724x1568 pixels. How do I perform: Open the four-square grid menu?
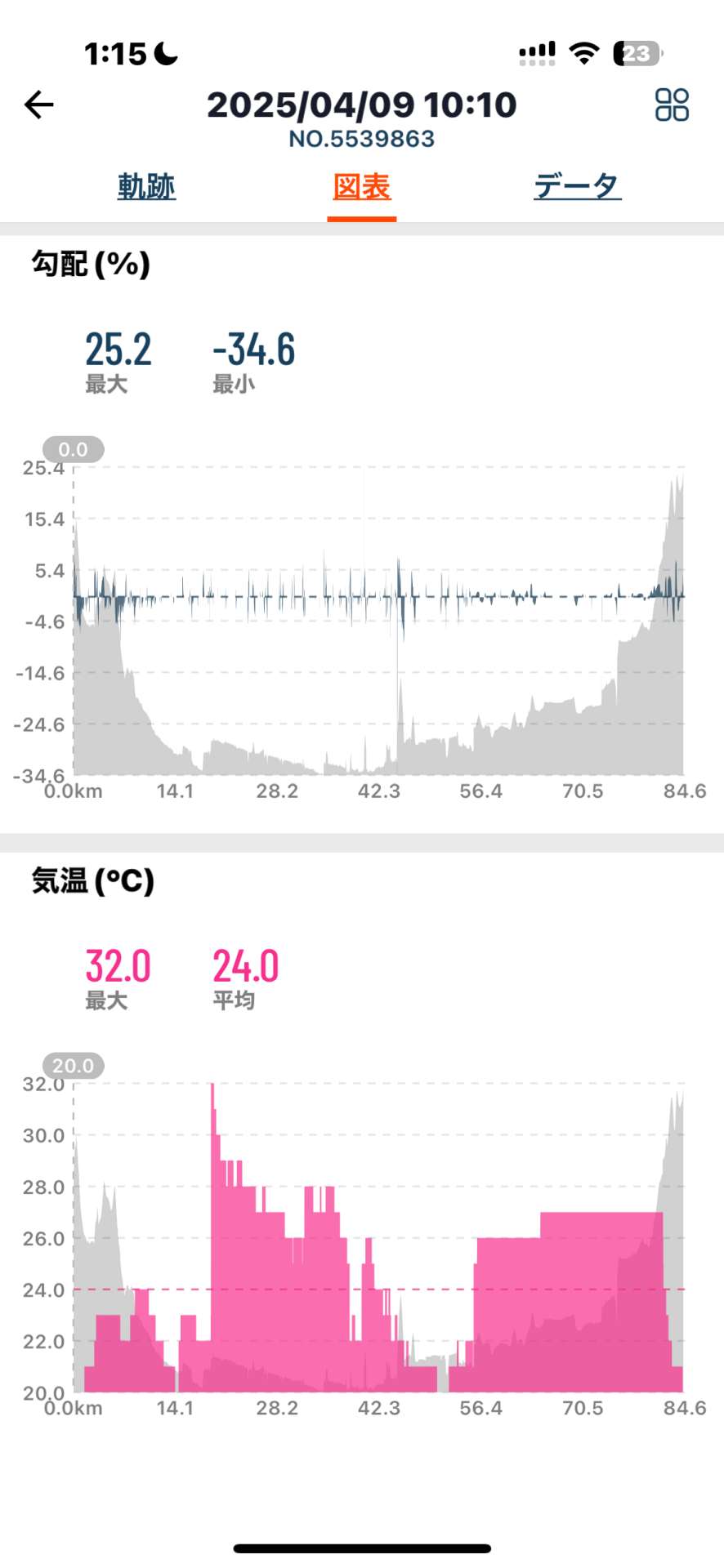tap(672, 105)
